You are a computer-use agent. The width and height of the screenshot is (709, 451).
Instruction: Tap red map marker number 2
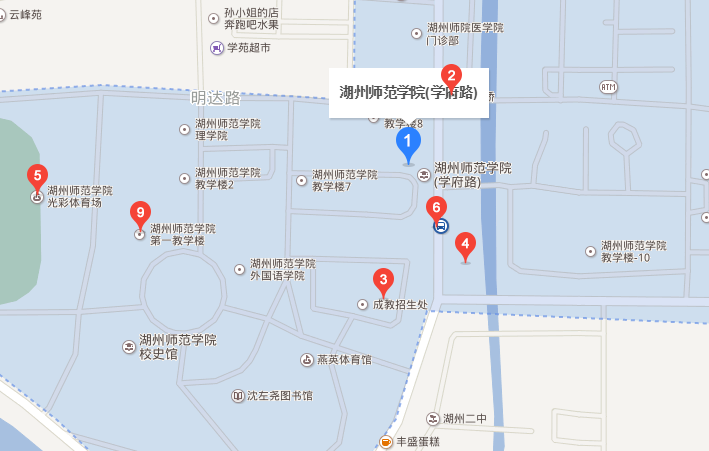coord(451,75)
